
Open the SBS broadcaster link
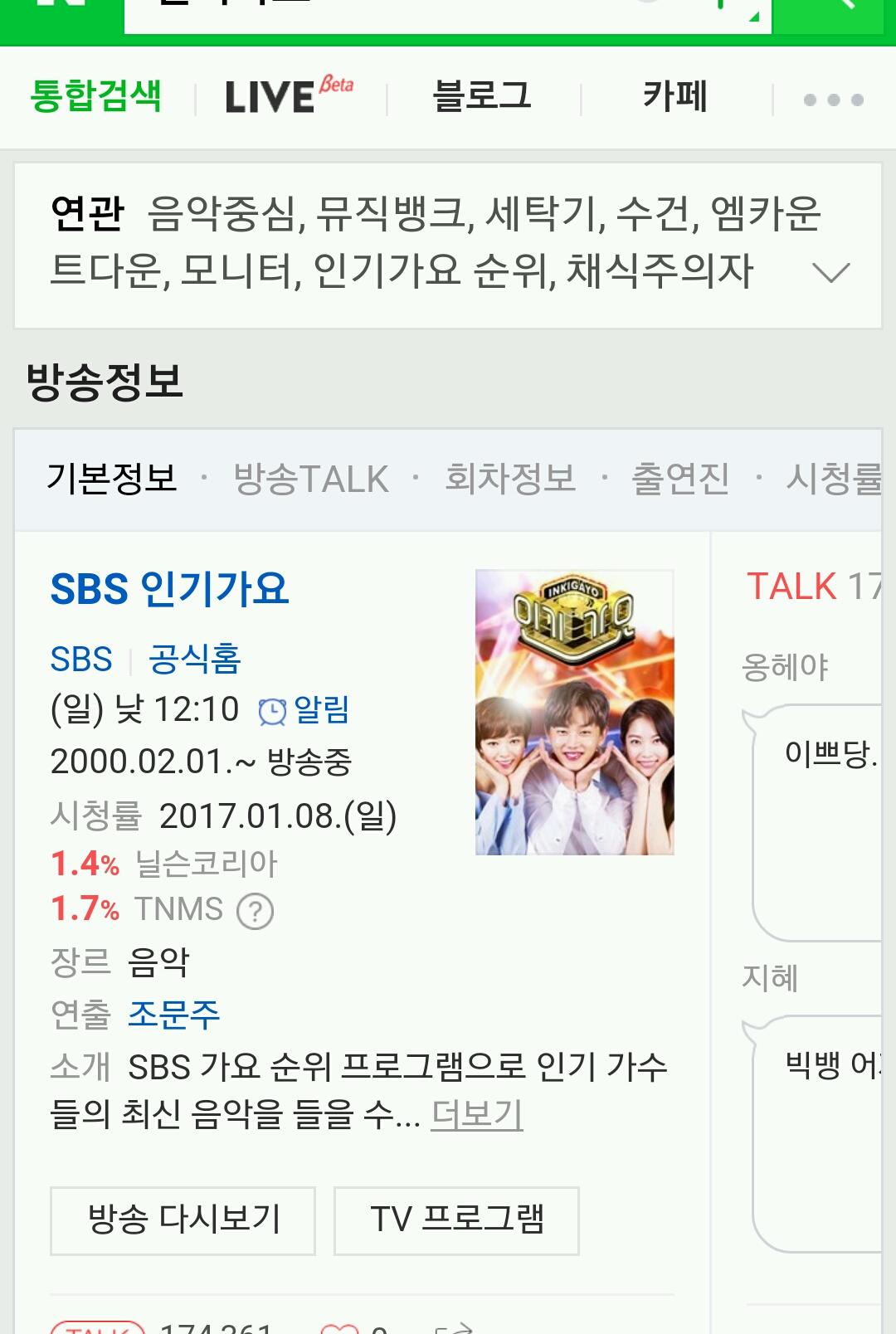(x=81, y=660)
